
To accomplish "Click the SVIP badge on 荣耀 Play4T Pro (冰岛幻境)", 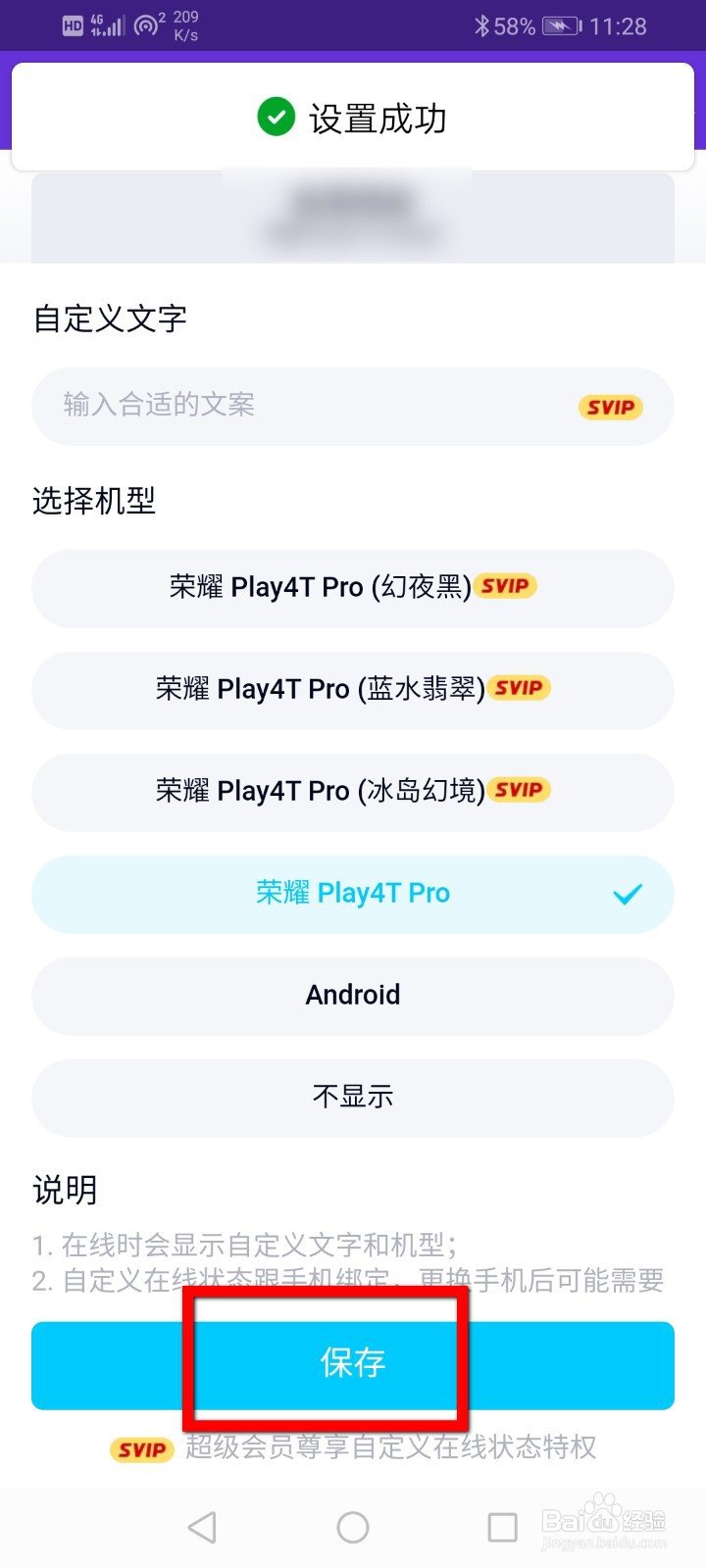I will pos(519,790).
